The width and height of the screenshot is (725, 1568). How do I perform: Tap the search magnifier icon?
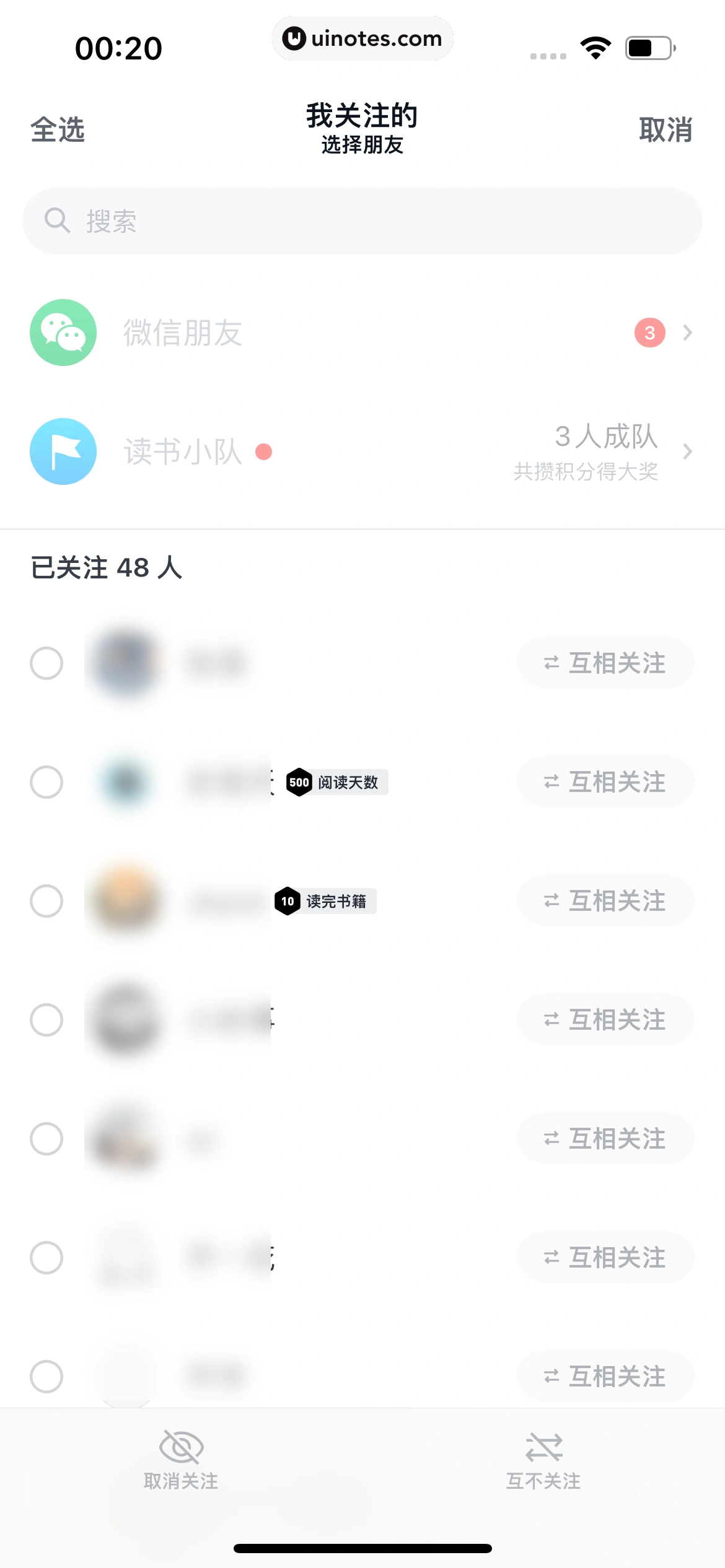coord(56,220)
